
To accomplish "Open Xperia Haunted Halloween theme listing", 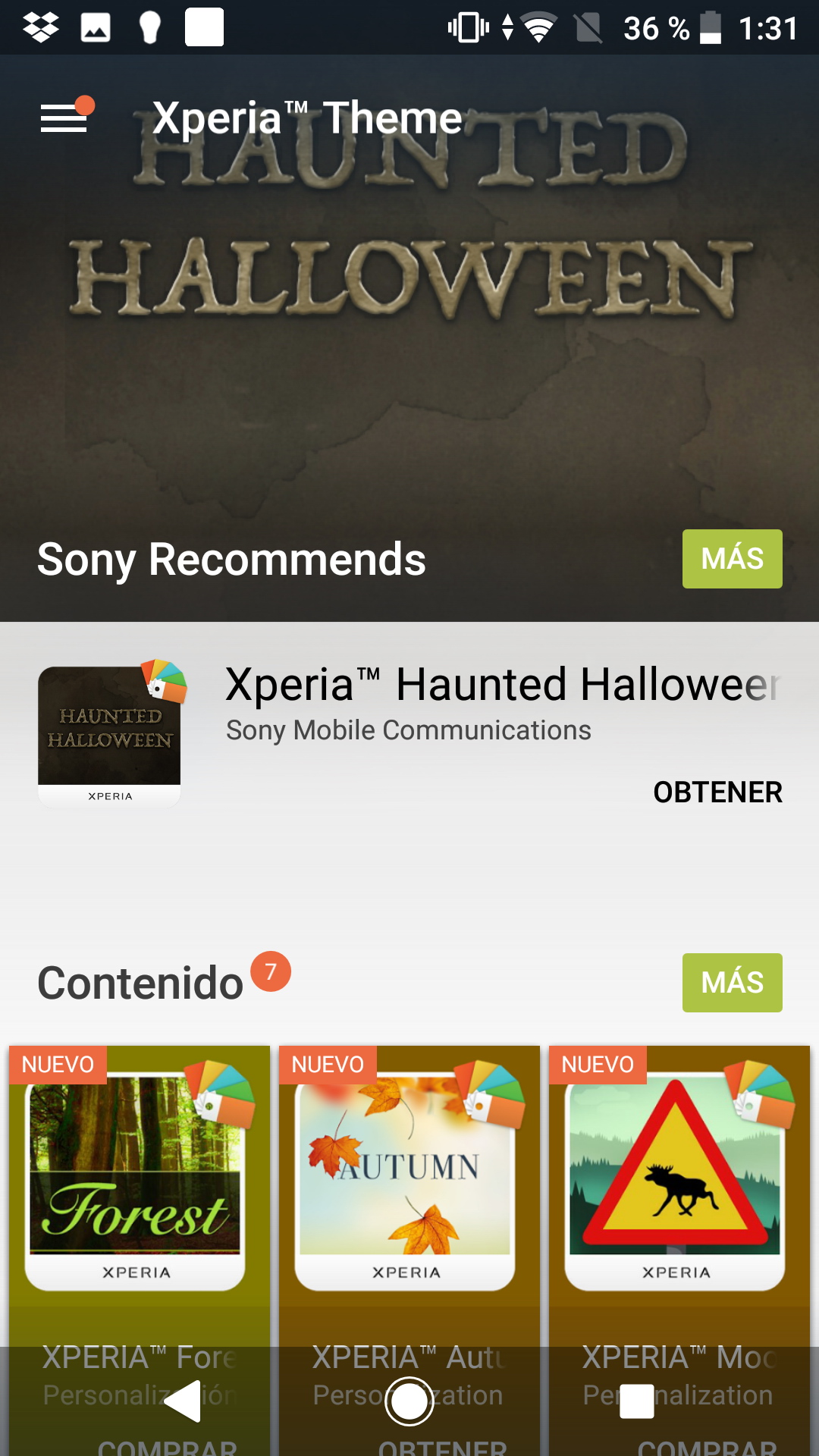I will (500, 685).
